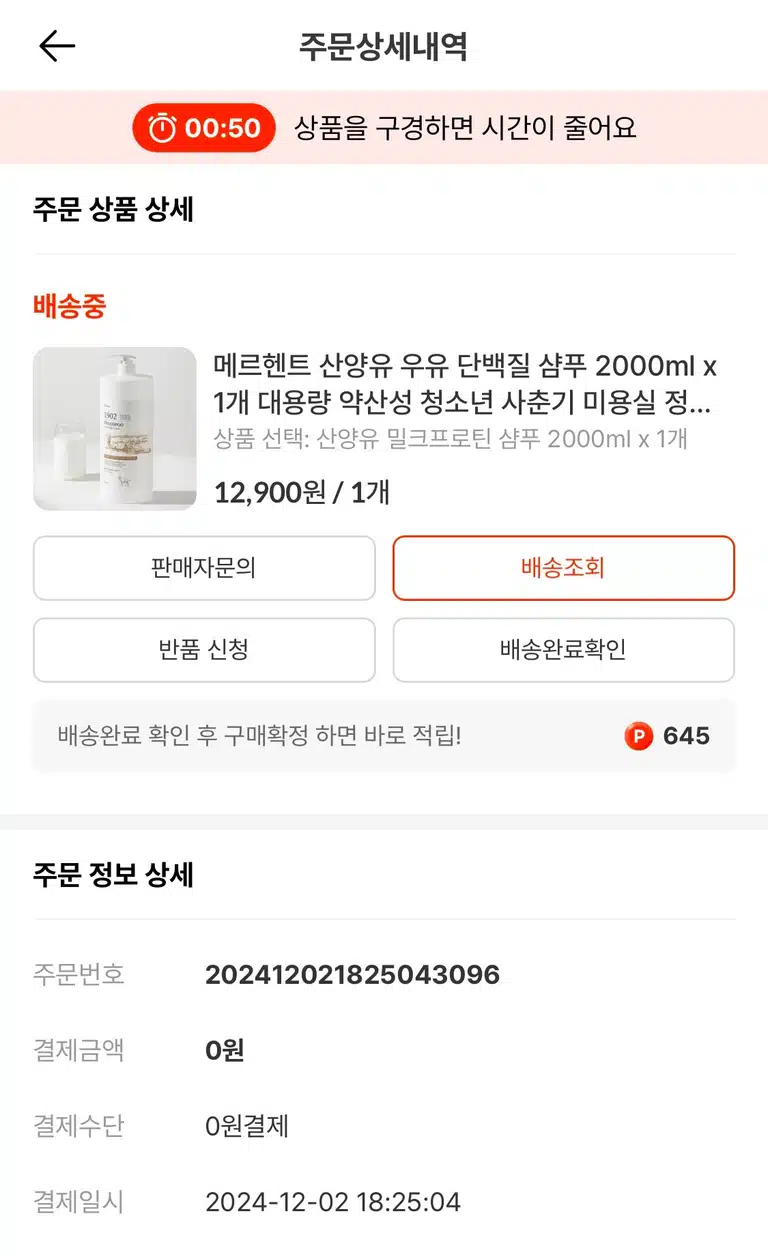
Task: Confirm delivery with 배송완료확인
Action: (563, 650)
